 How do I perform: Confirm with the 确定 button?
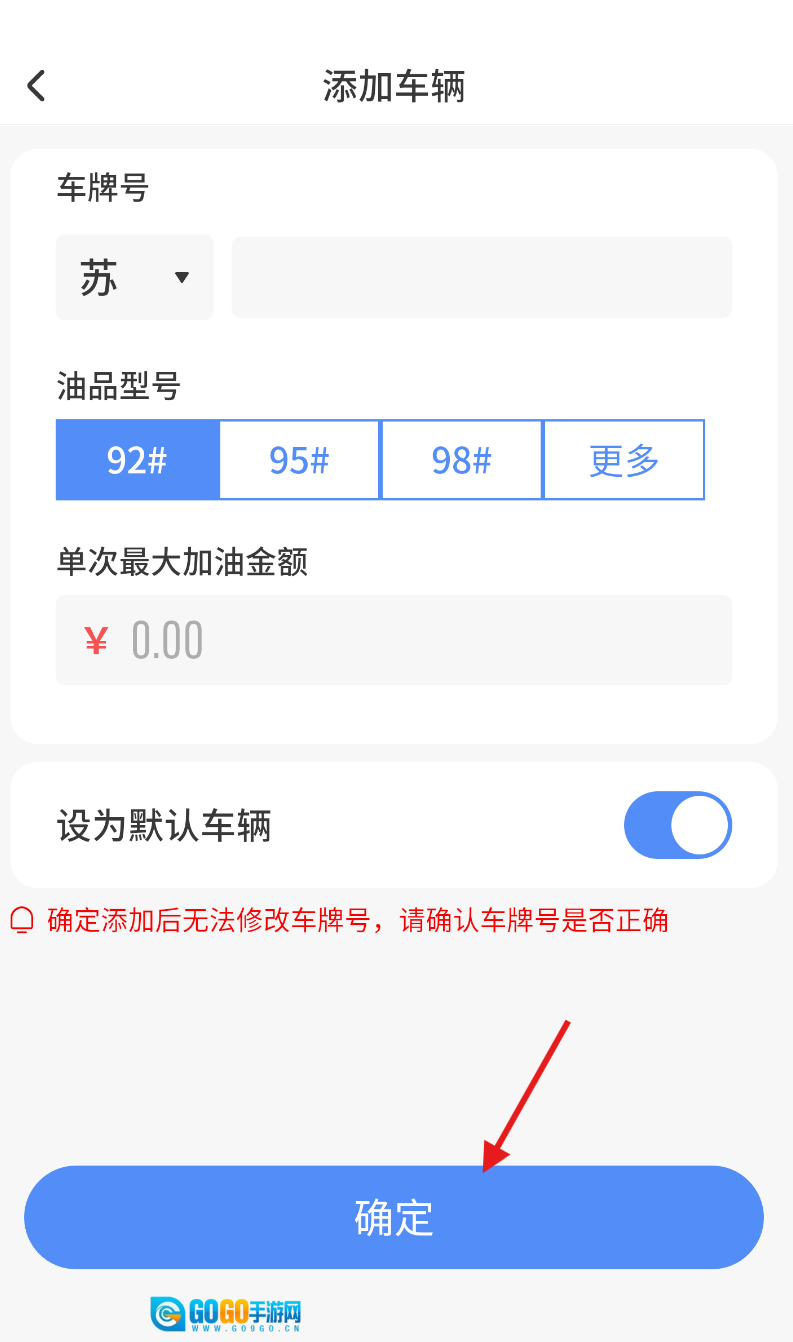[x=394, y=1217]
